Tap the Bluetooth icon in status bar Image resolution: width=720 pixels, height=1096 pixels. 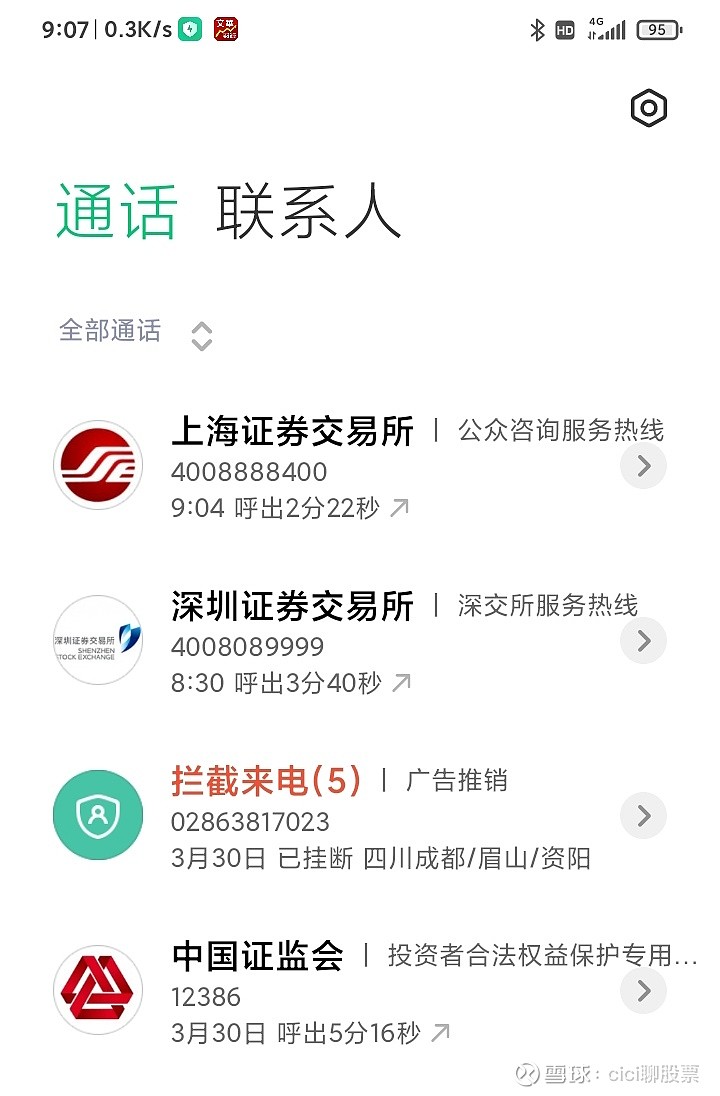click(x=536, y=30)
